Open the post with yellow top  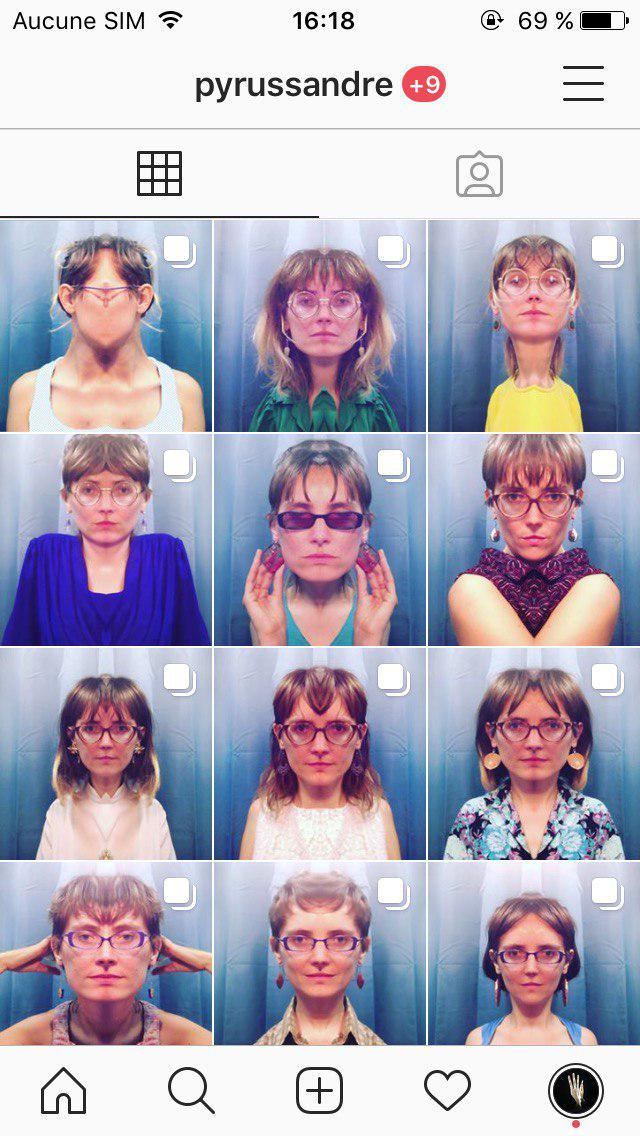pyautogui.click(x=534, y=326)
